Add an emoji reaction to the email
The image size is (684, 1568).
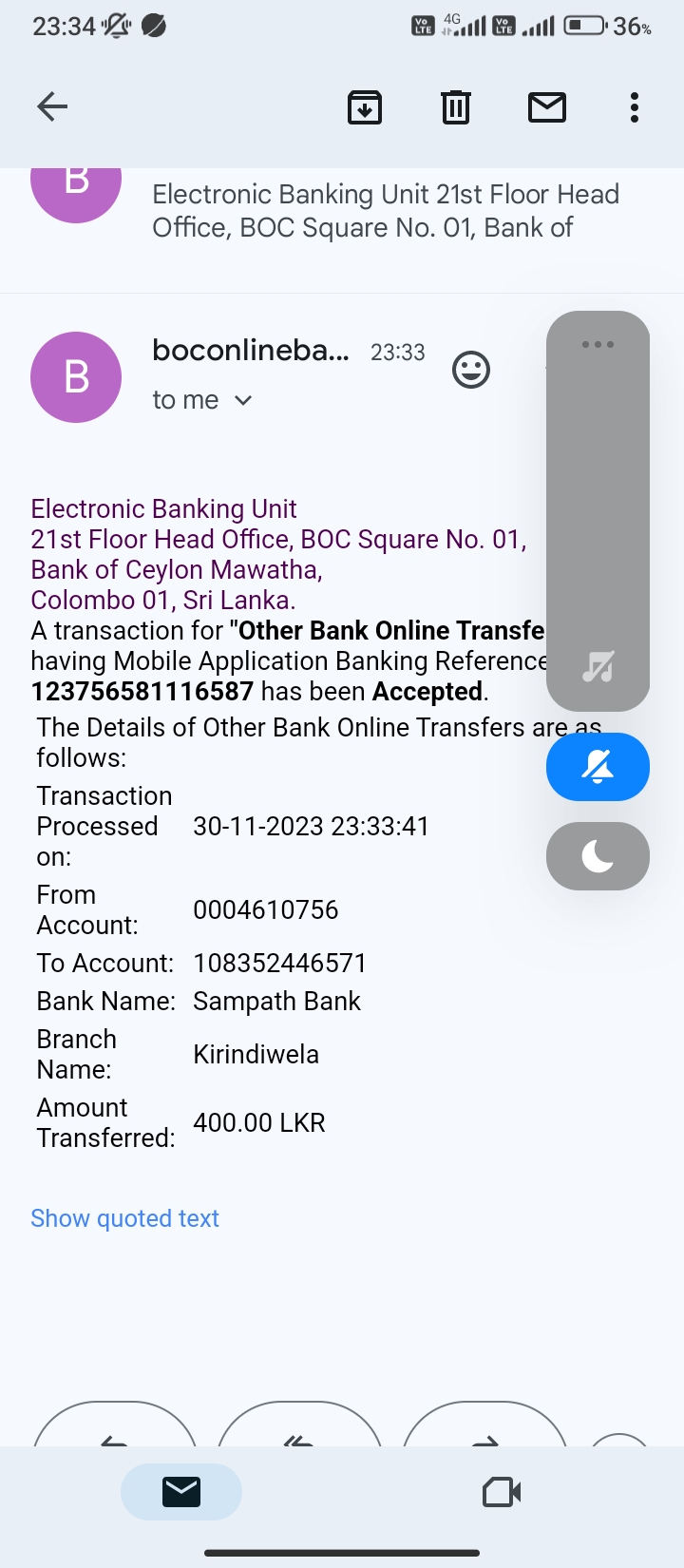(471, 370)
